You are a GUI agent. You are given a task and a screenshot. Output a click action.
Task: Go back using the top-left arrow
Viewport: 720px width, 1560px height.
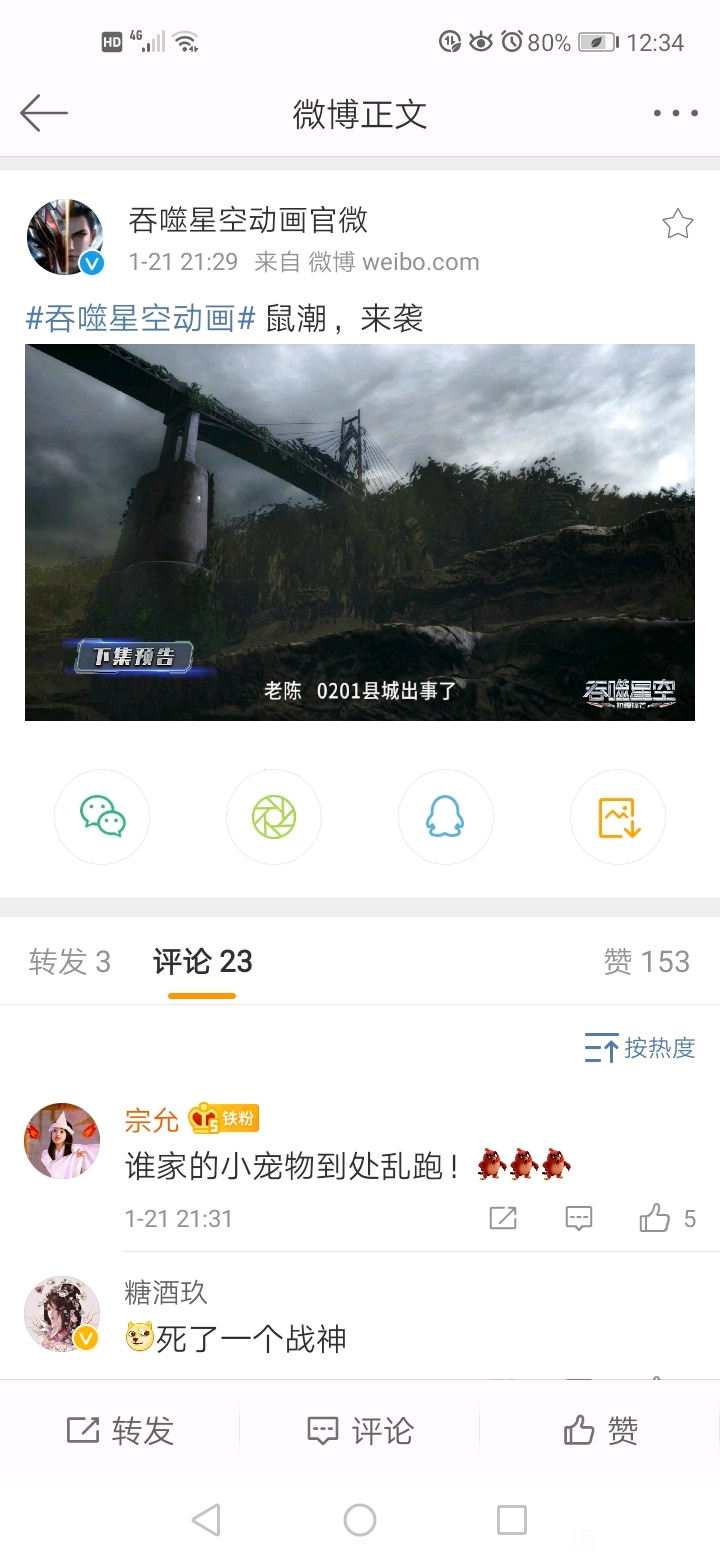point(44,113)
